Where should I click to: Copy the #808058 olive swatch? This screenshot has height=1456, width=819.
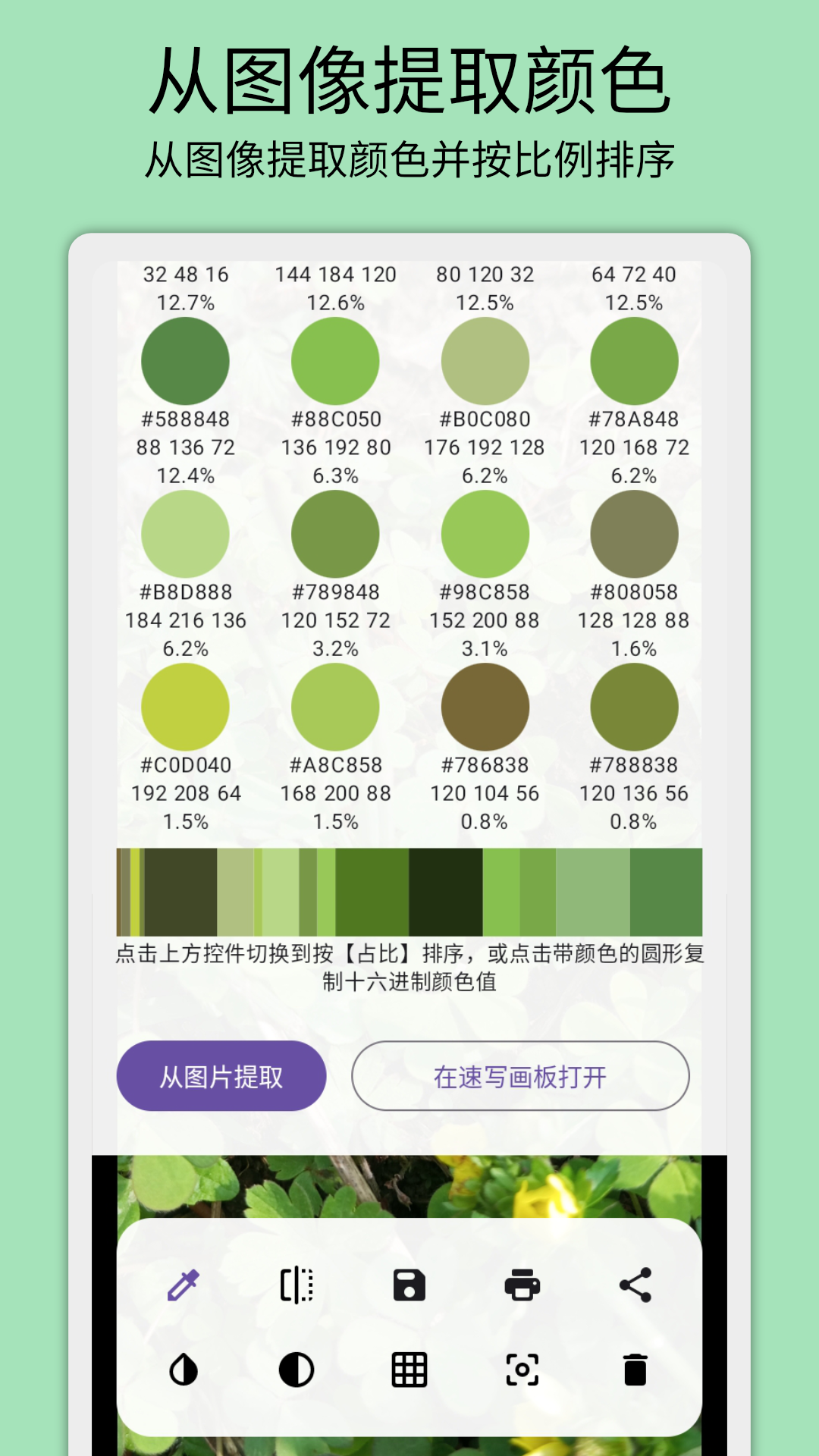click(x=635, y=534)
